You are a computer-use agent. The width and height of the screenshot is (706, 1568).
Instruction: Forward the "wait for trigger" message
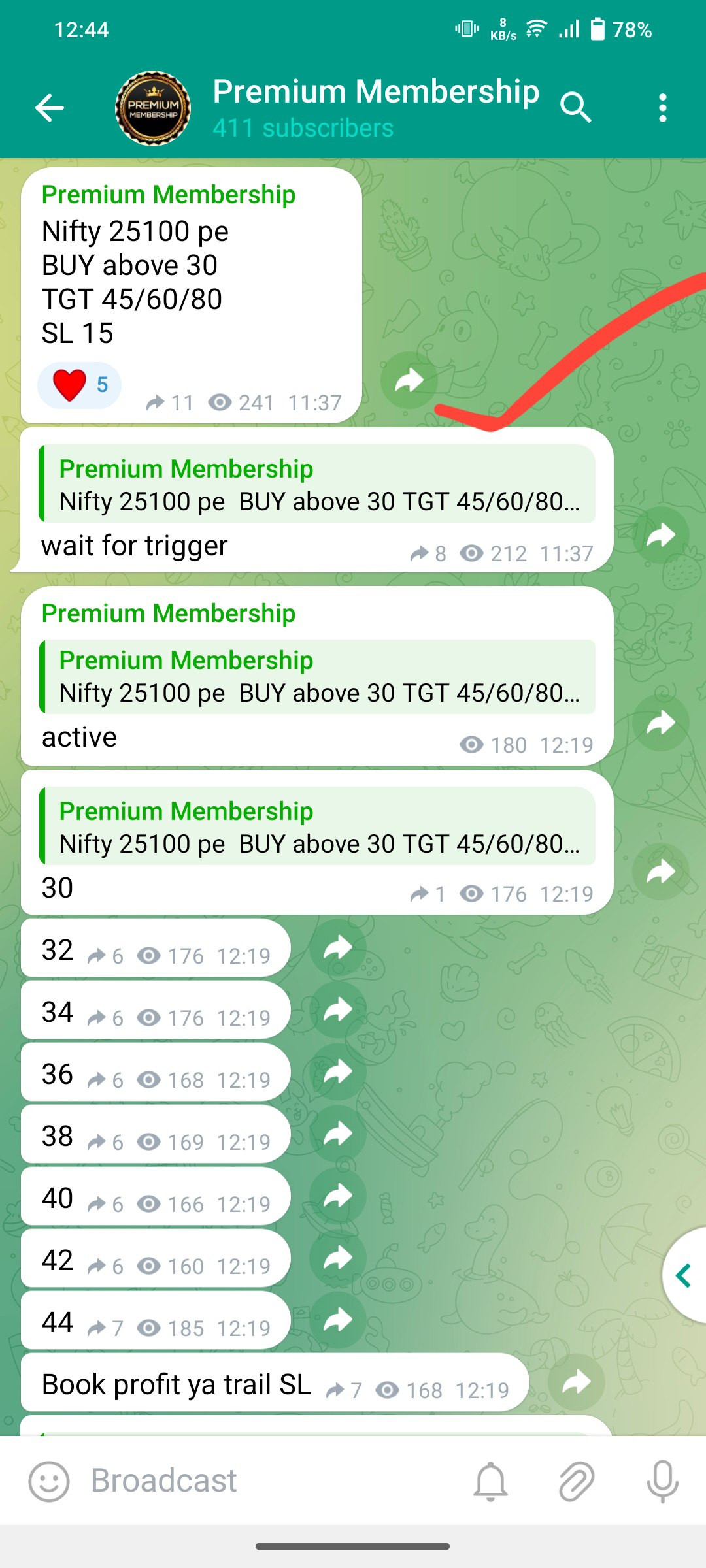tap(660, 536)
